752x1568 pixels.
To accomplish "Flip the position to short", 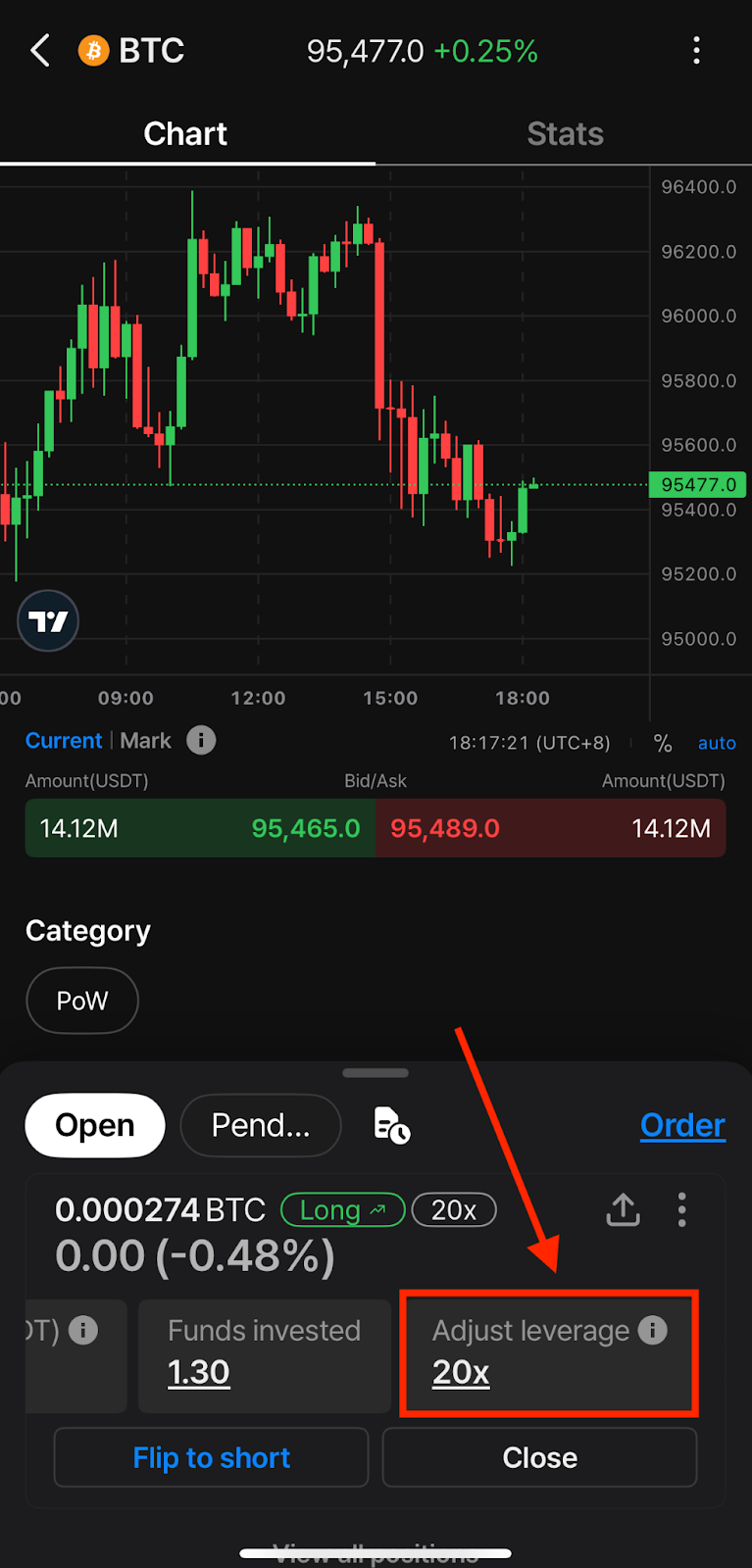I will tap(212, 1458).
